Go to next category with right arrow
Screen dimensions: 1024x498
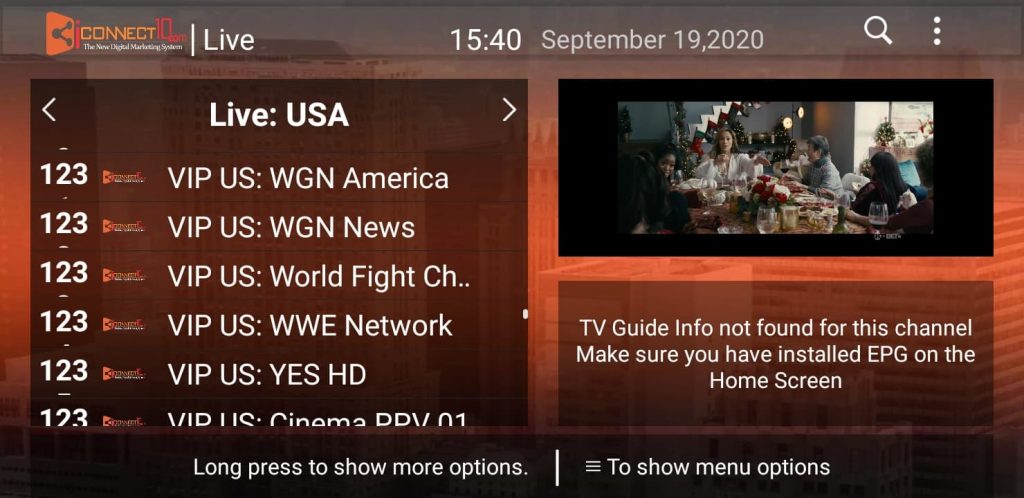coord(508,110)
